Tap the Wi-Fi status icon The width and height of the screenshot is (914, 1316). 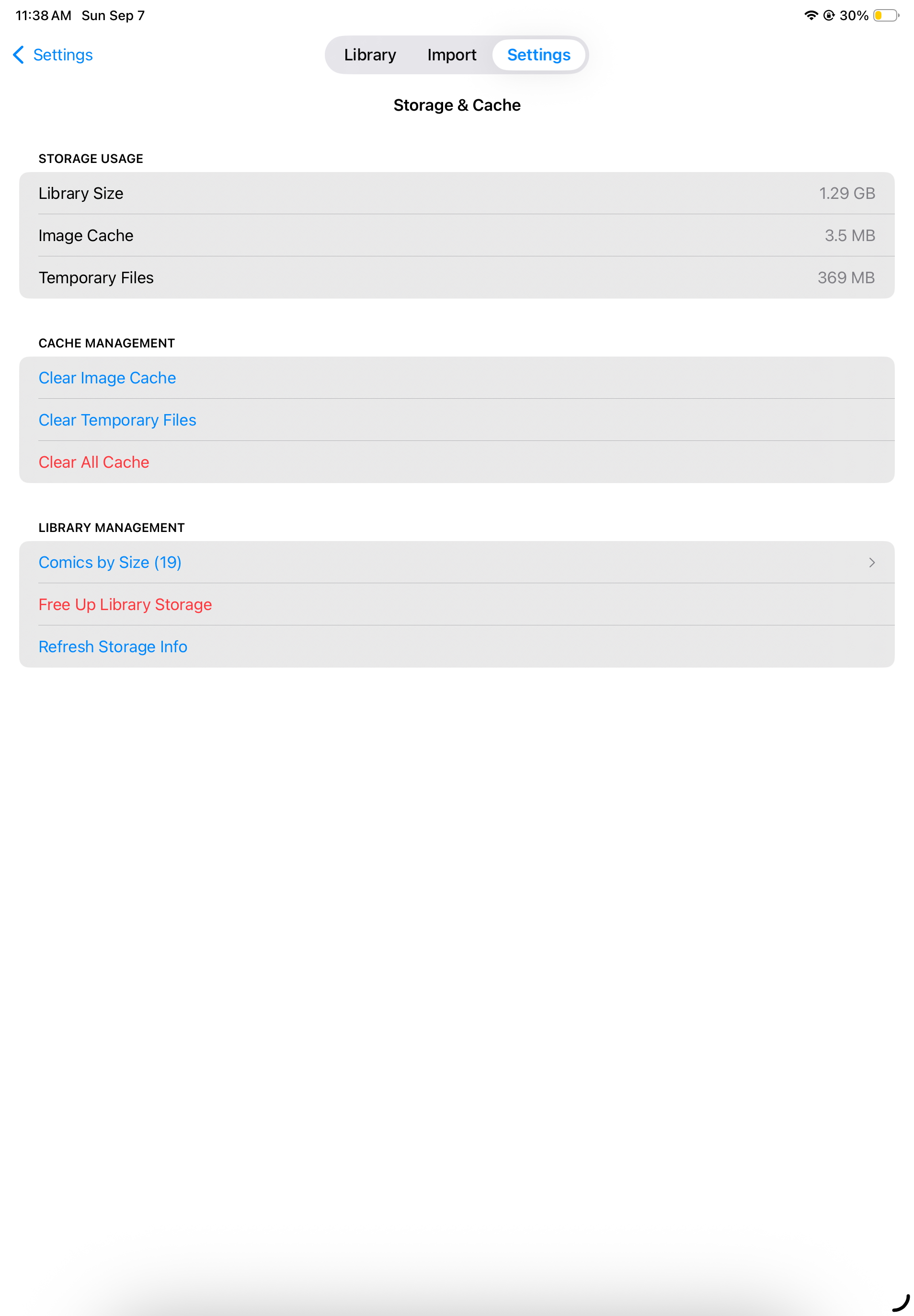click(811, 15)
